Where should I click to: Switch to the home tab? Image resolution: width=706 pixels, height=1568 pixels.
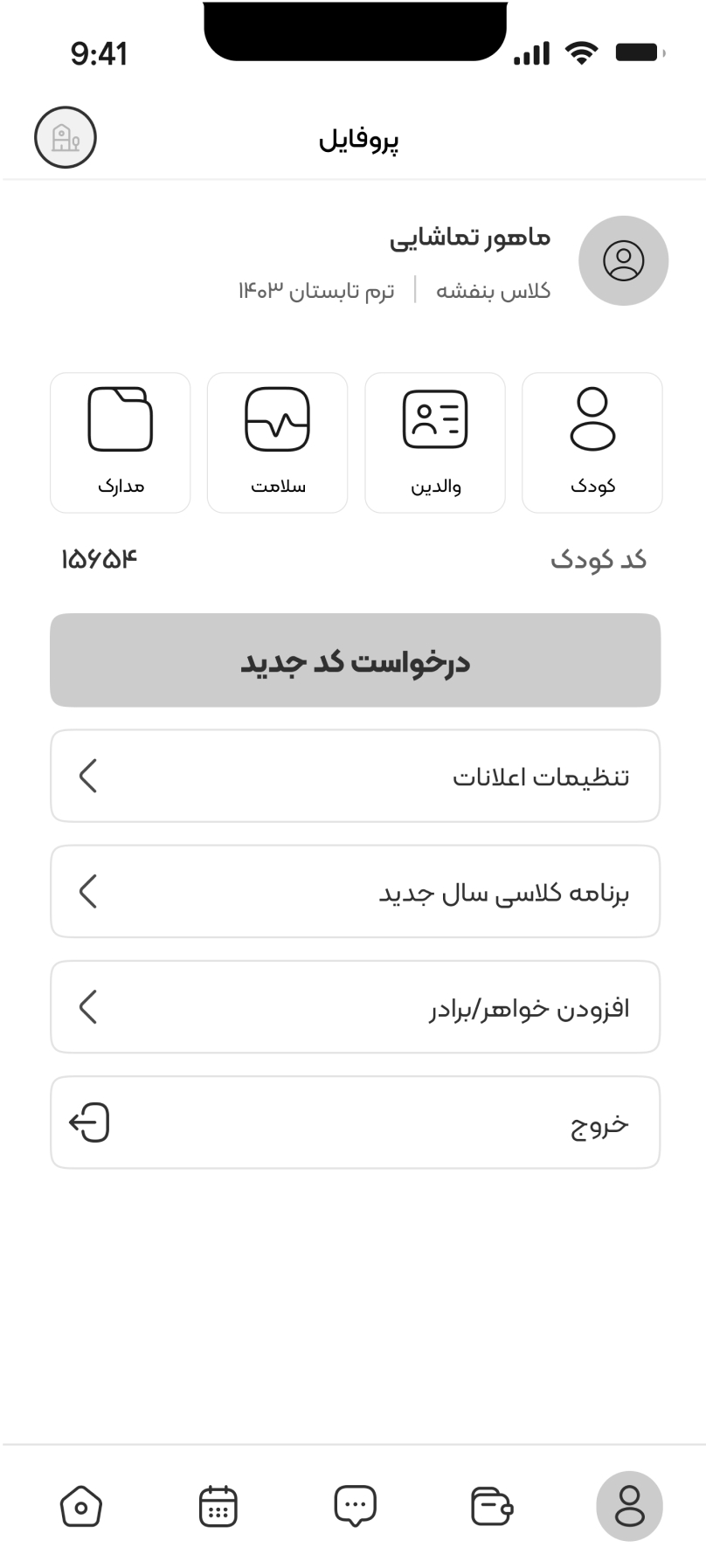[x=81, y=1506]
